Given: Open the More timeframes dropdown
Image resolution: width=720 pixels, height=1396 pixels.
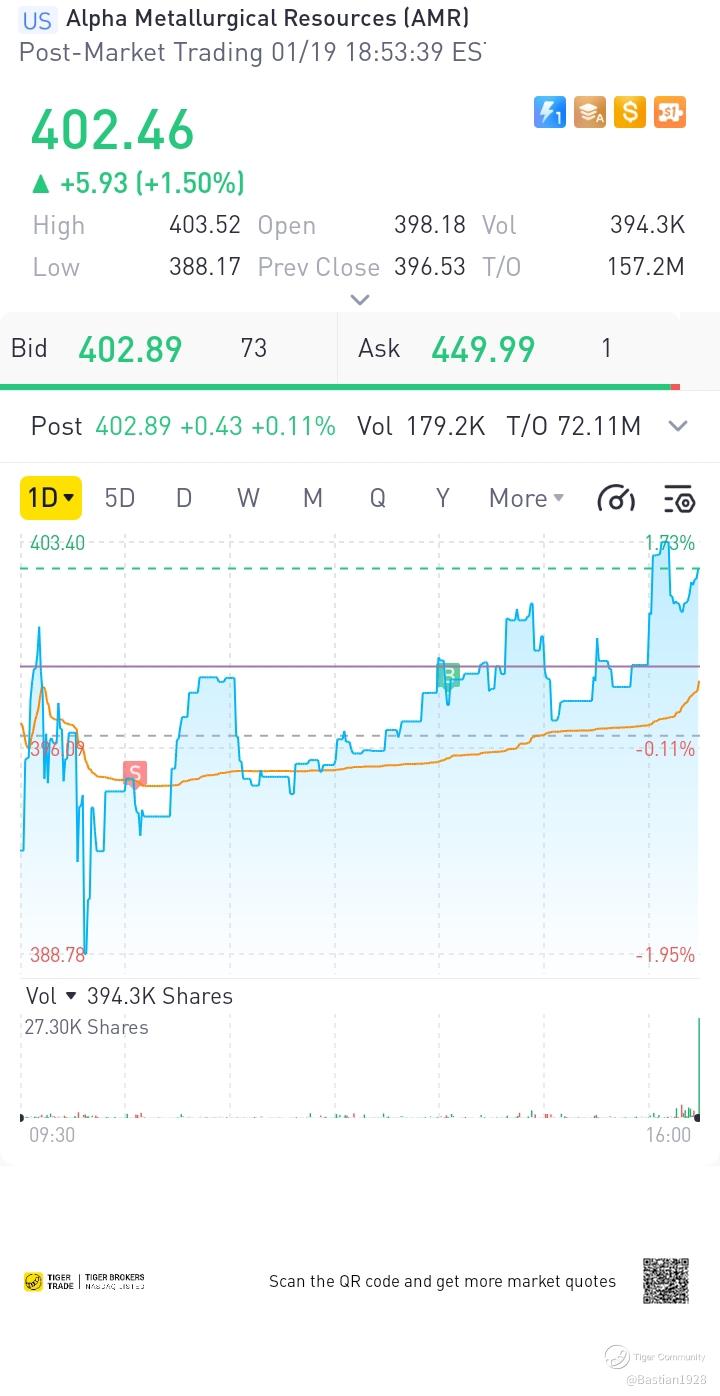Looking at the screenshot, I should [x=526, y=498].
